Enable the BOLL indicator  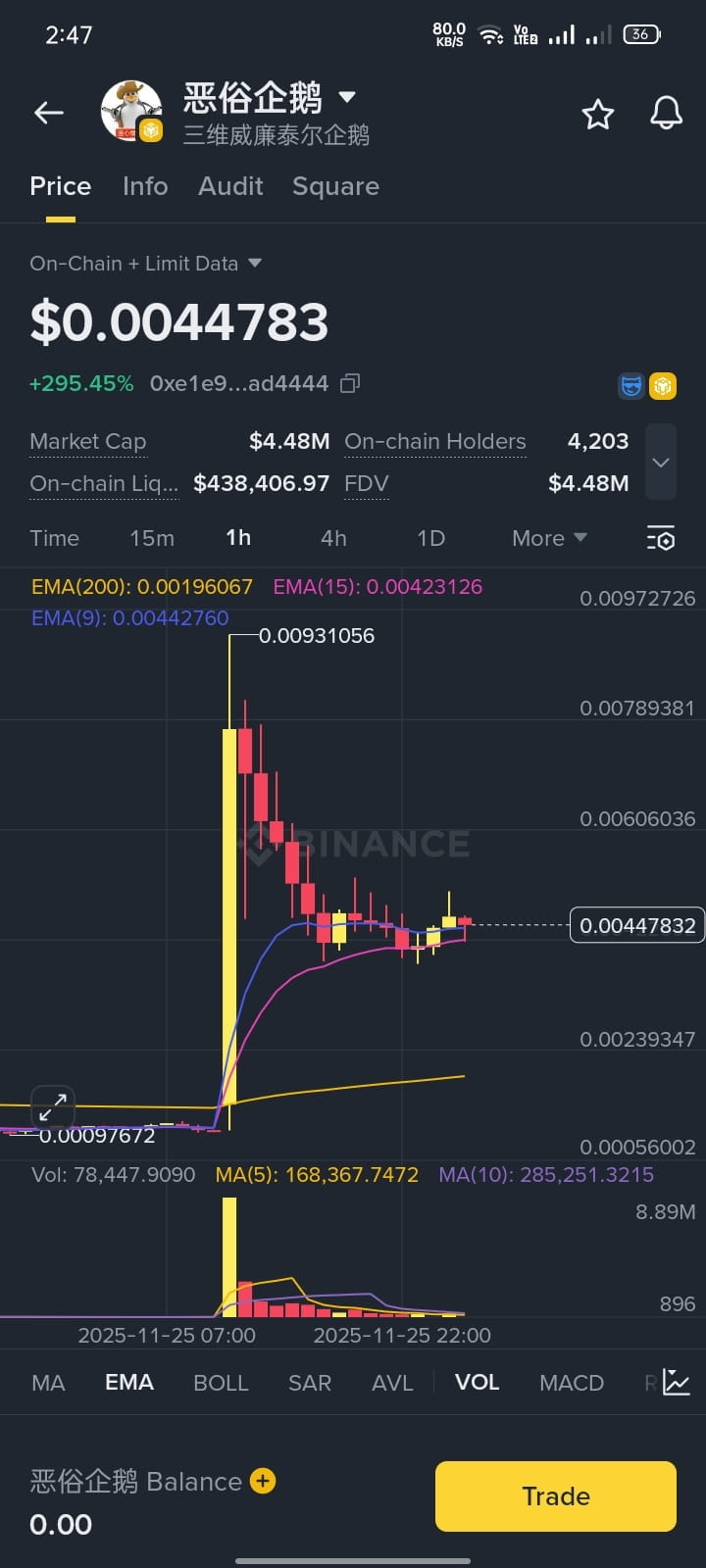(x=221, y=1383)
